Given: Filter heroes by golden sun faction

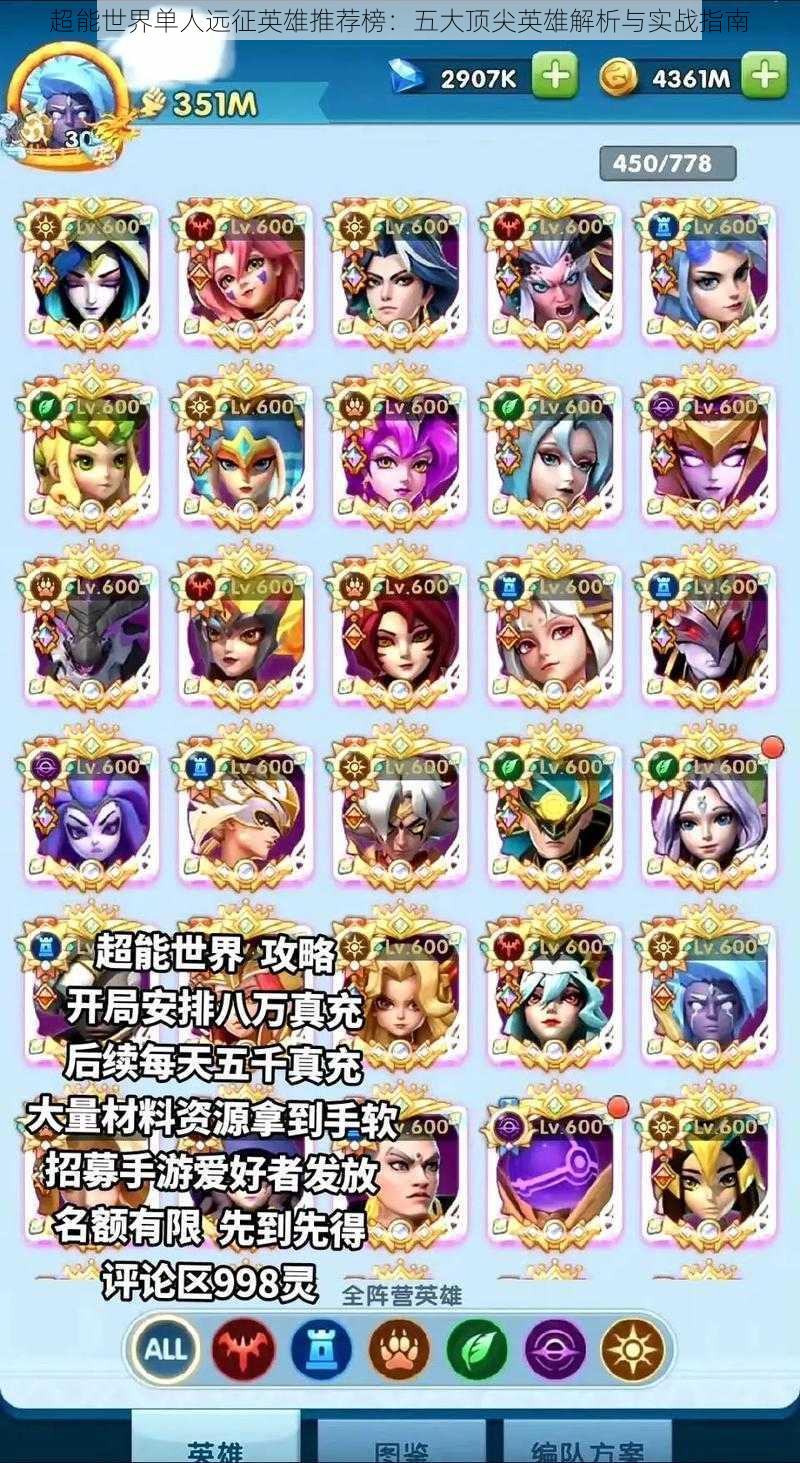Looking at the screenshot, I should click(x=633, y=1349).
